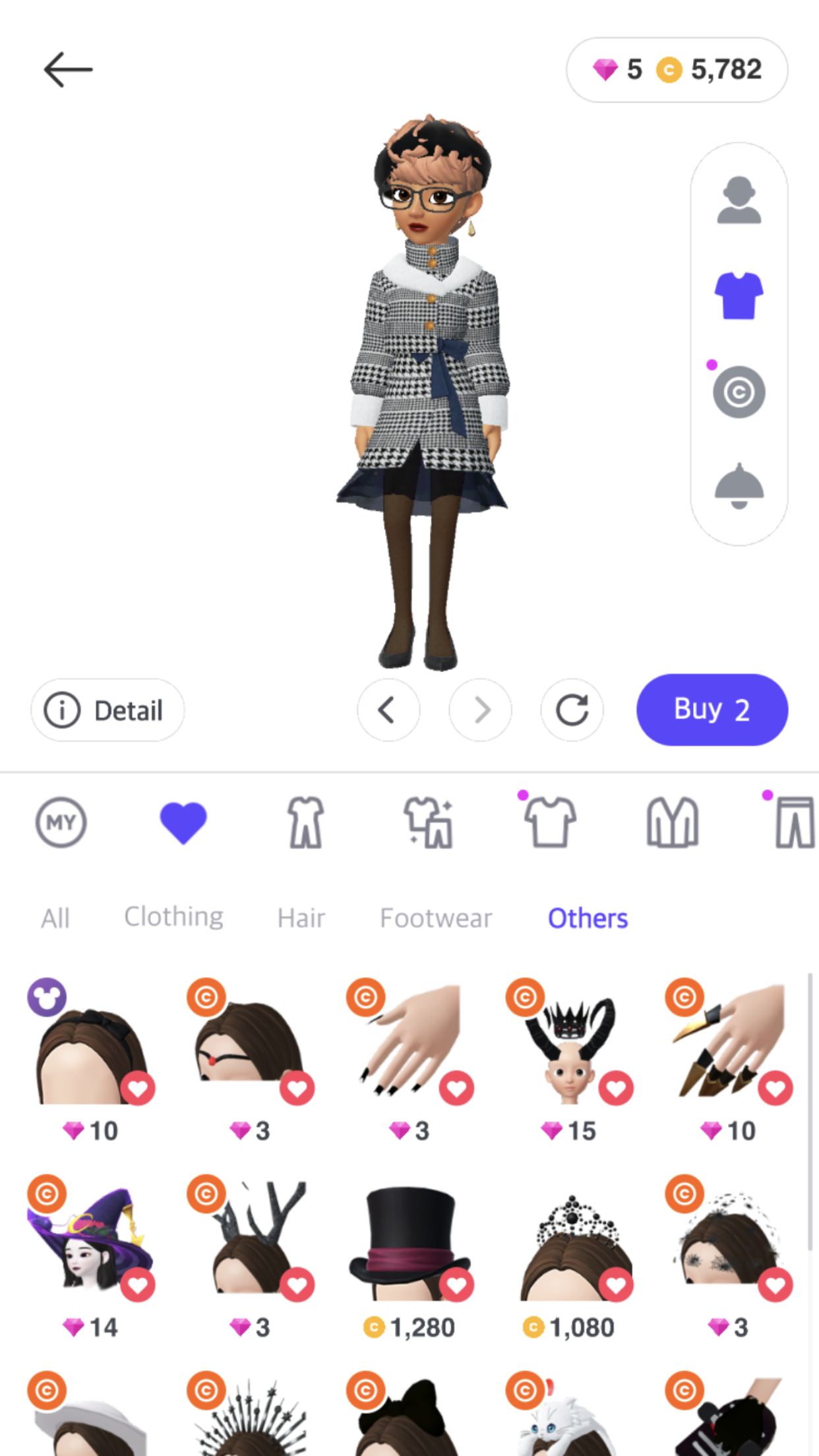The width and height of the screenshot is (819, 1456).
Task: Reset the avatar outfit
Action: click(572, 710)
